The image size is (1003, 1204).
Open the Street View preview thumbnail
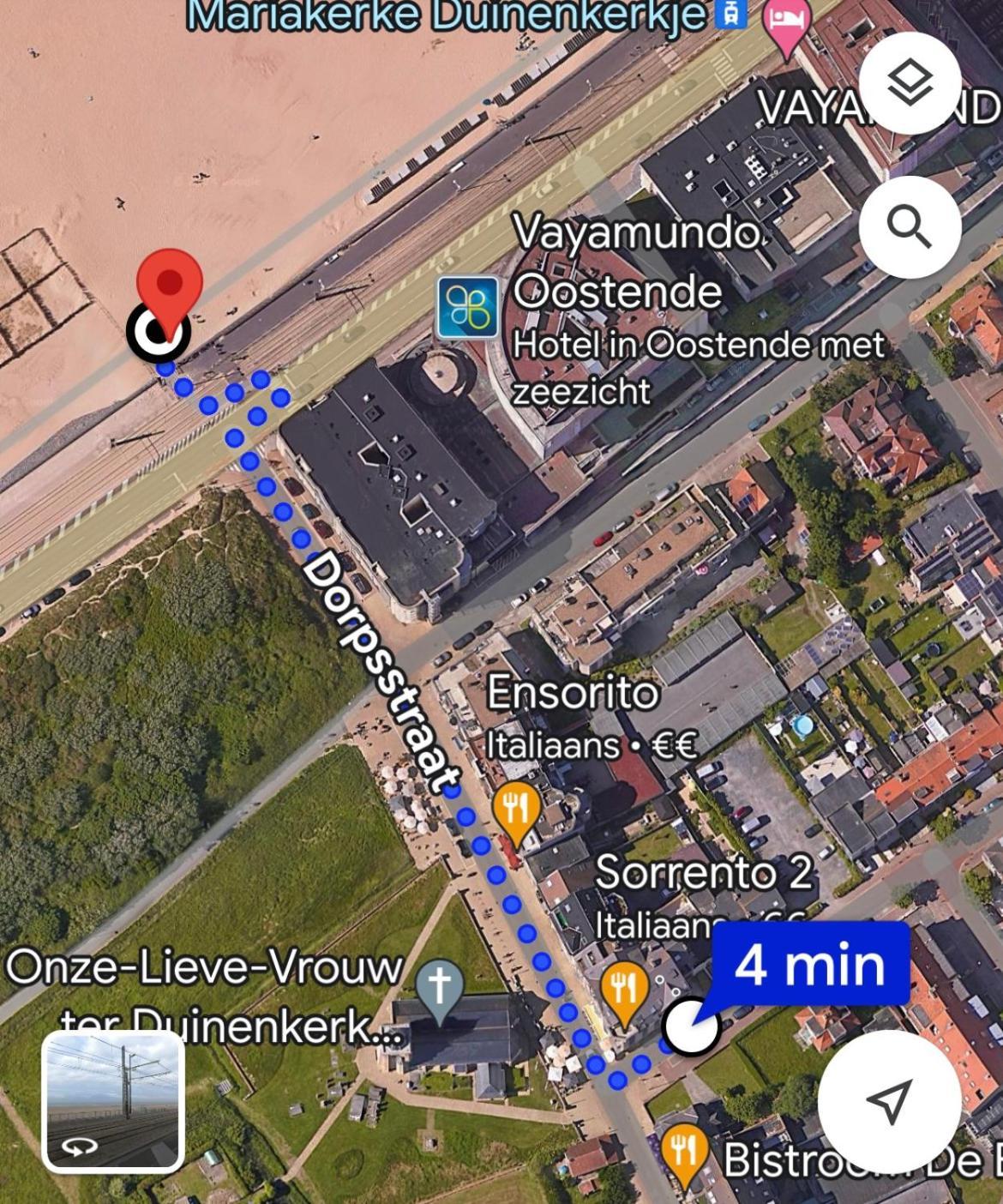[113, 1101]
